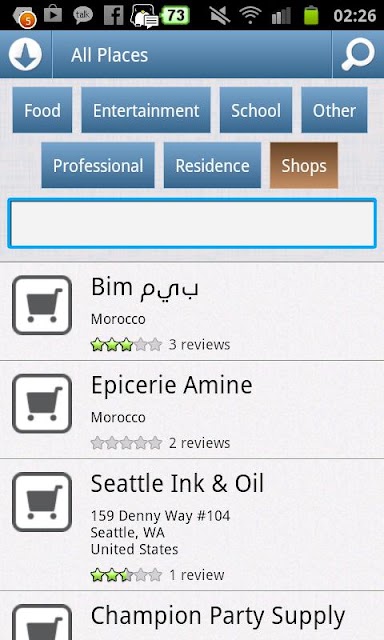
Task: Select the Residence category
Action: coord(212,165)
